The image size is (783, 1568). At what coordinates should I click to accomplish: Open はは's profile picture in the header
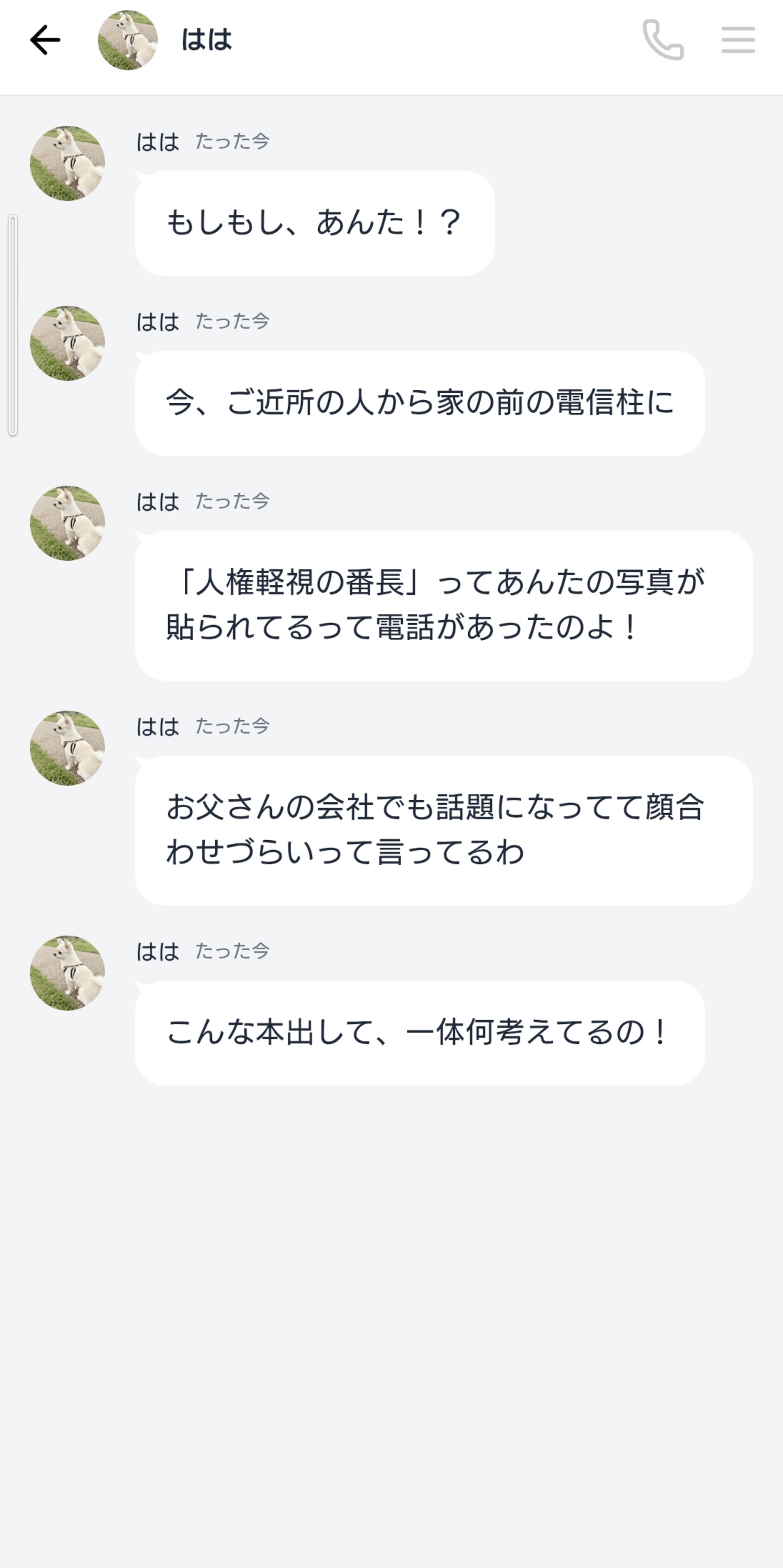(128, 40)
